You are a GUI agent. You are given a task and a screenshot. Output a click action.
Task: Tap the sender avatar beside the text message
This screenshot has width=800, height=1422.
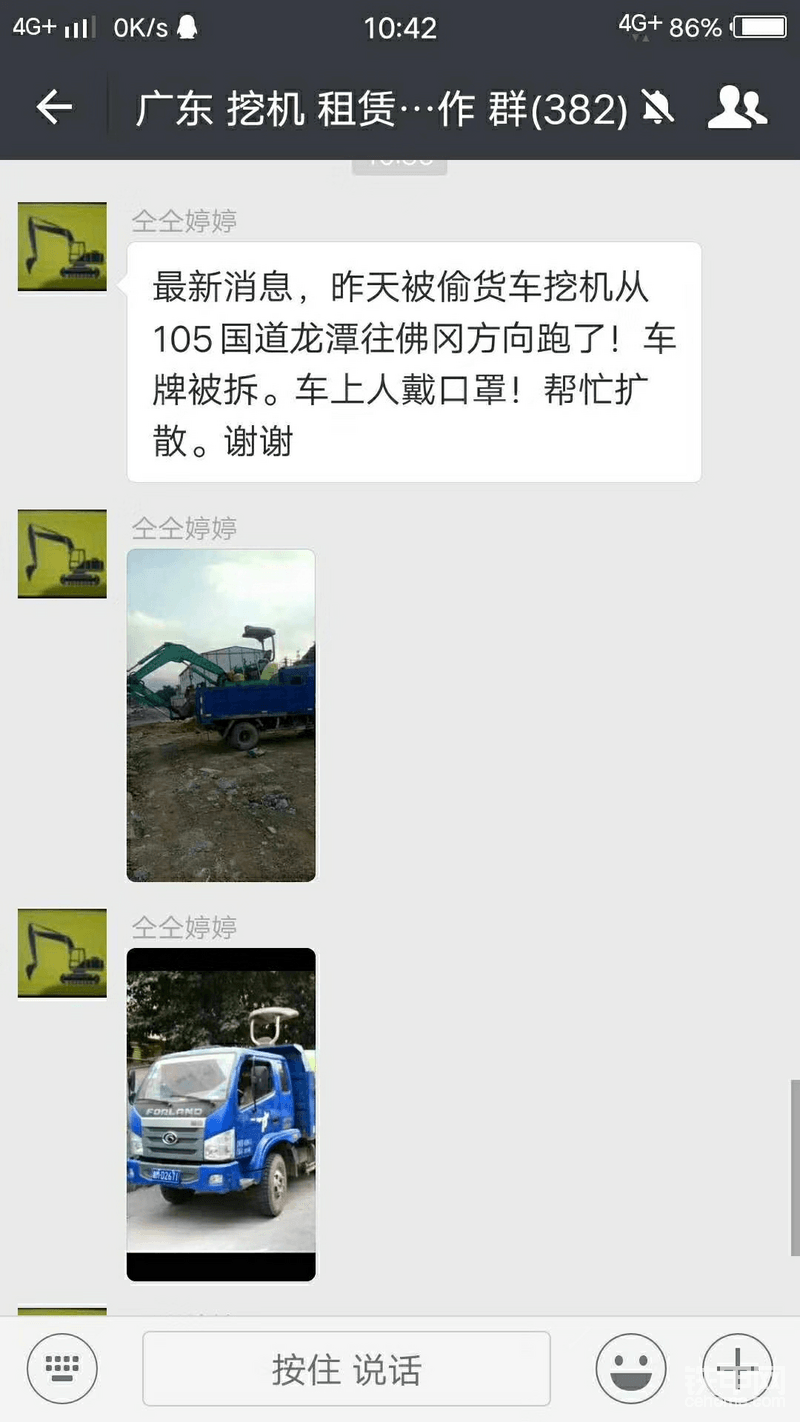point(62,247)
